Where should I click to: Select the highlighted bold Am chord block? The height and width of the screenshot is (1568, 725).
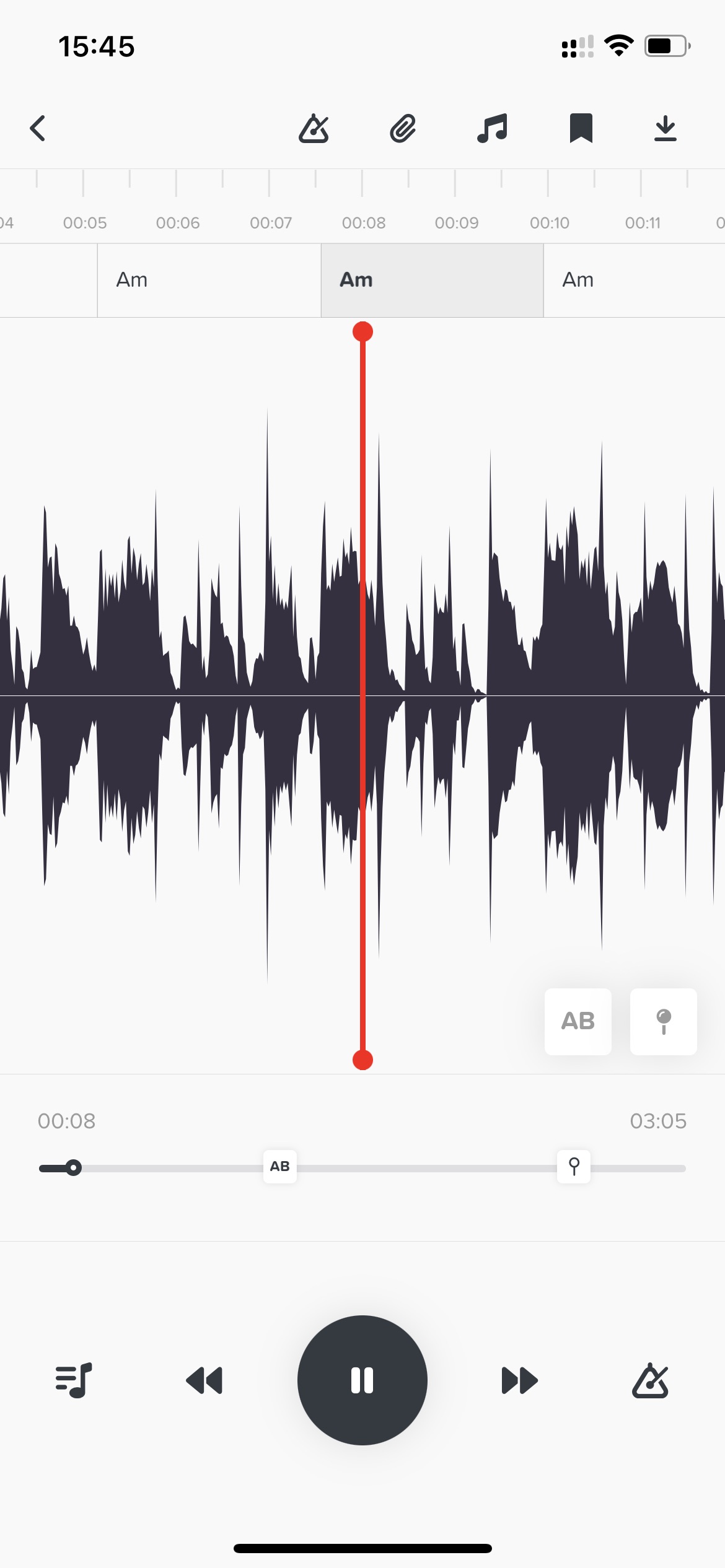[x=432, y=281]
